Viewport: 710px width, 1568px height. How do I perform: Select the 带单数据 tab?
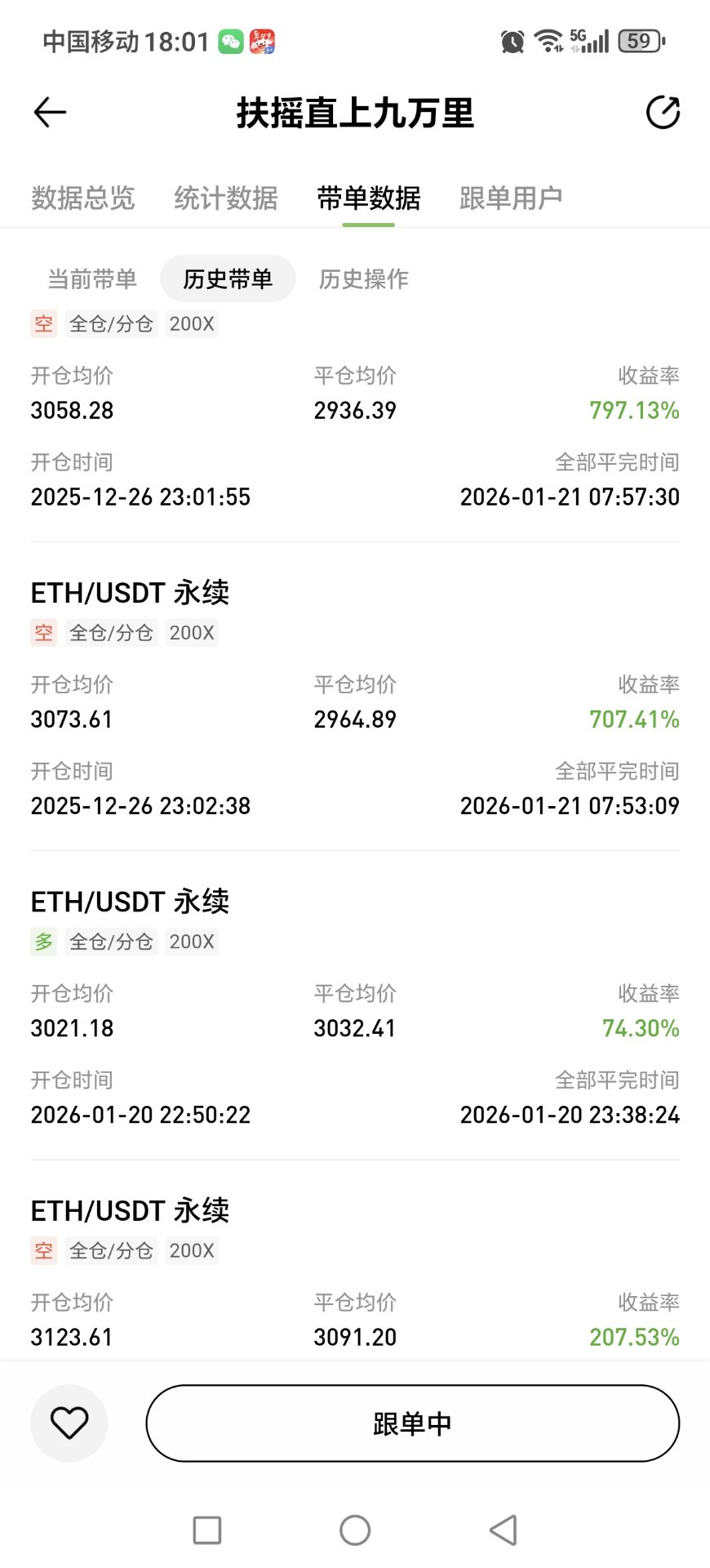click(x=368, y=198)
